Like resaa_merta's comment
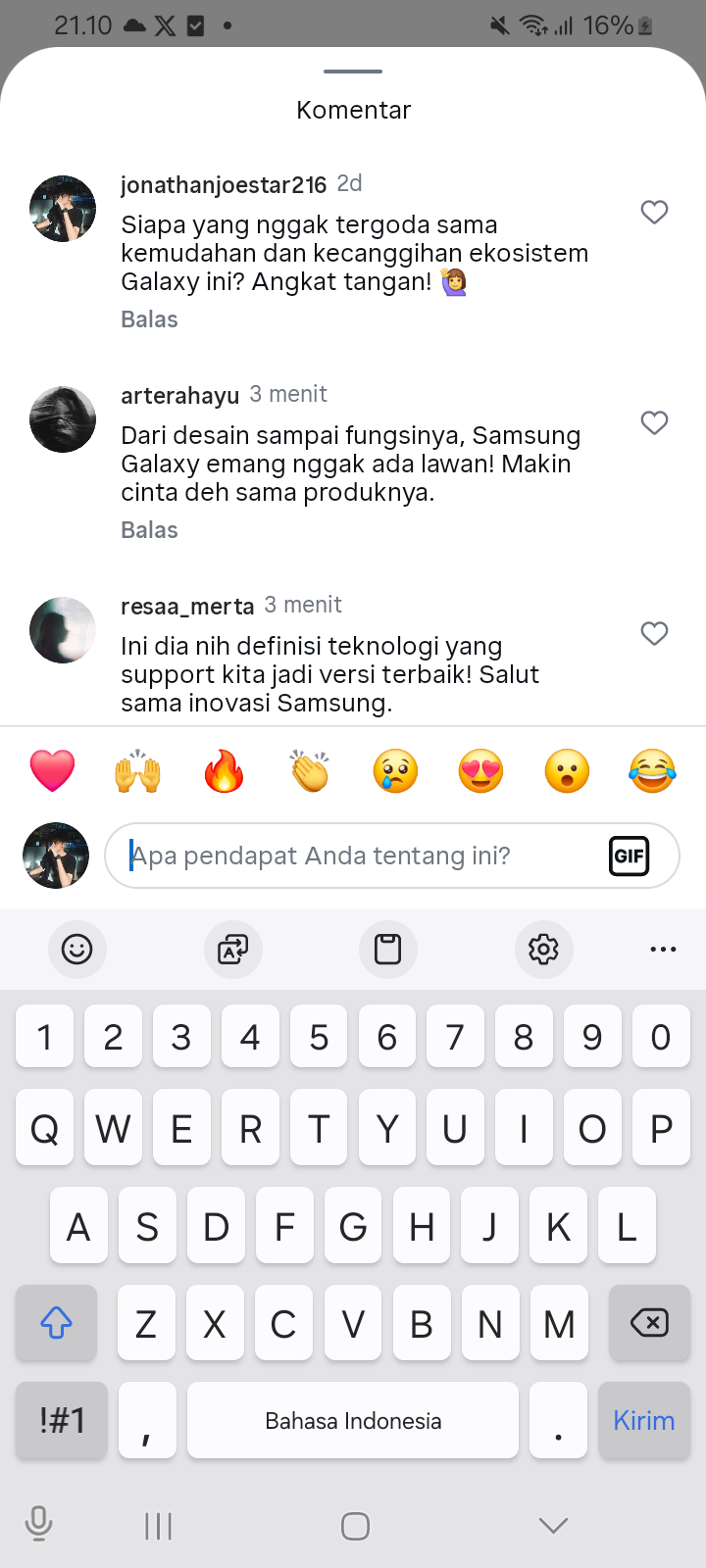This screenshot has width=706, height=1568. tap(654, 633)
